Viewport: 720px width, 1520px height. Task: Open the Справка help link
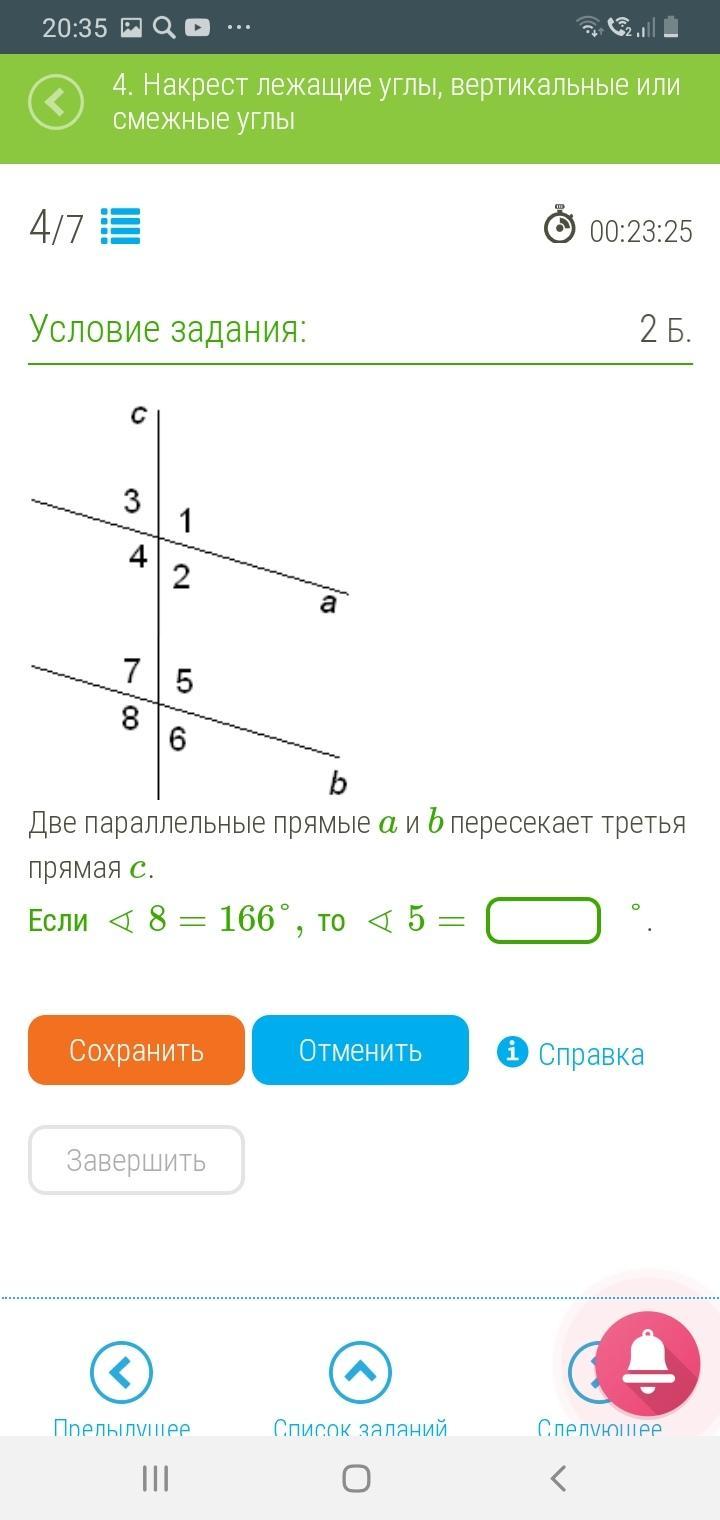[570, 1053]
